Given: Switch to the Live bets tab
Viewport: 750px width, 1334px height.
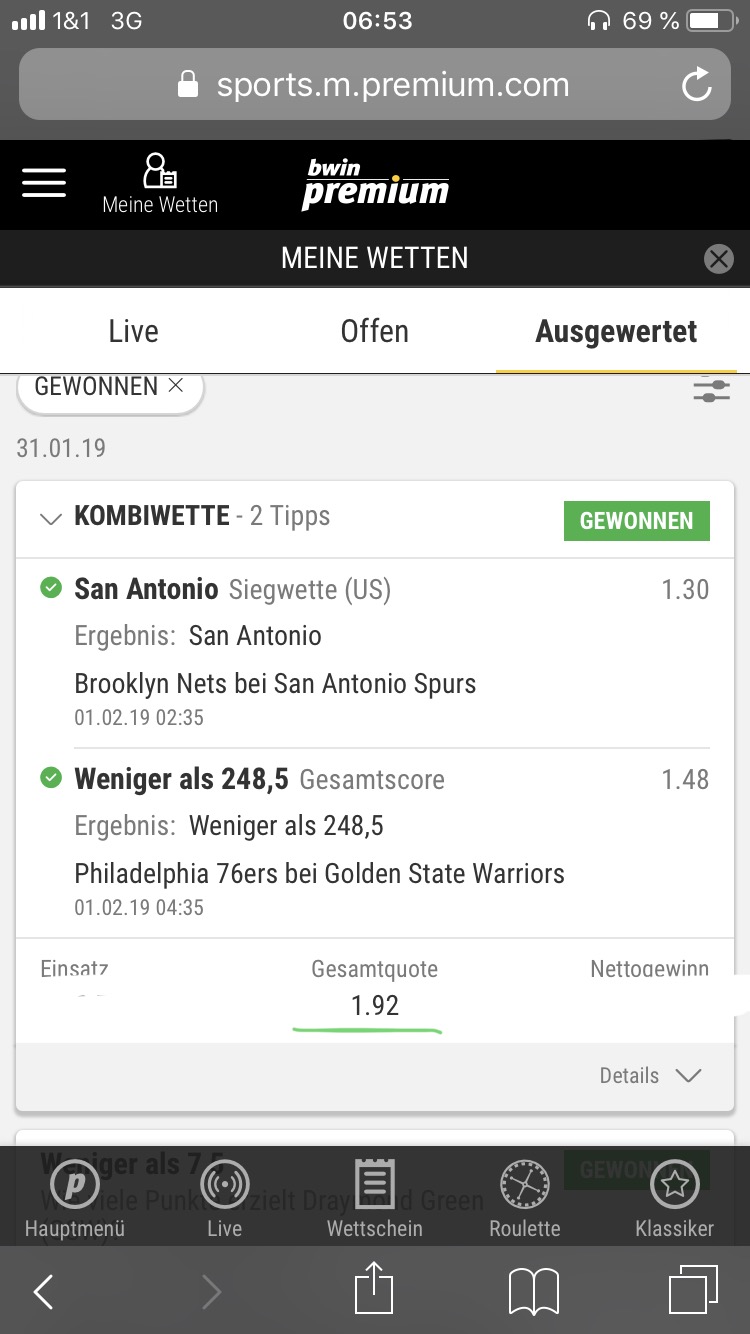Looking at the screenshot, I should 133,331.
